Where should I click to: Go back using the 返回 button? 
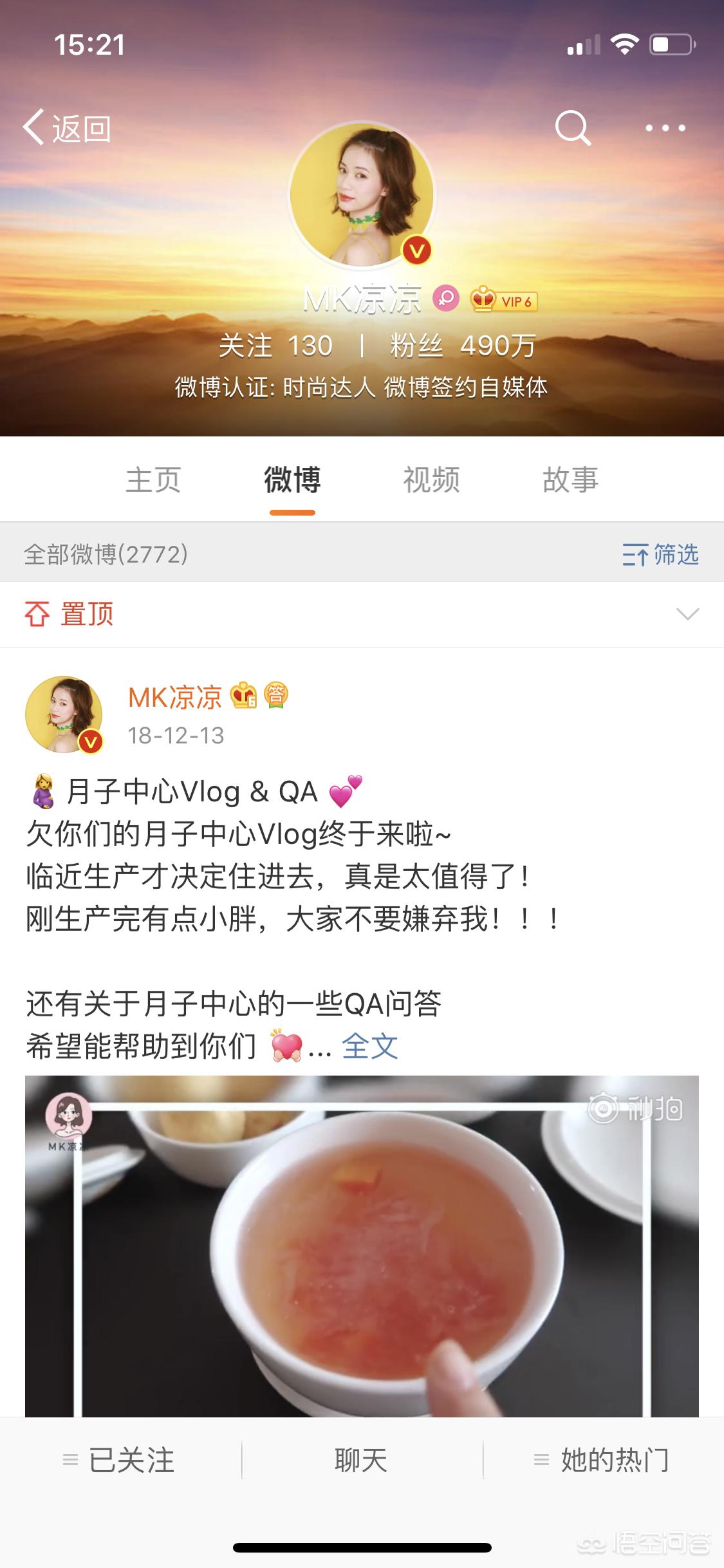[67, 128]
